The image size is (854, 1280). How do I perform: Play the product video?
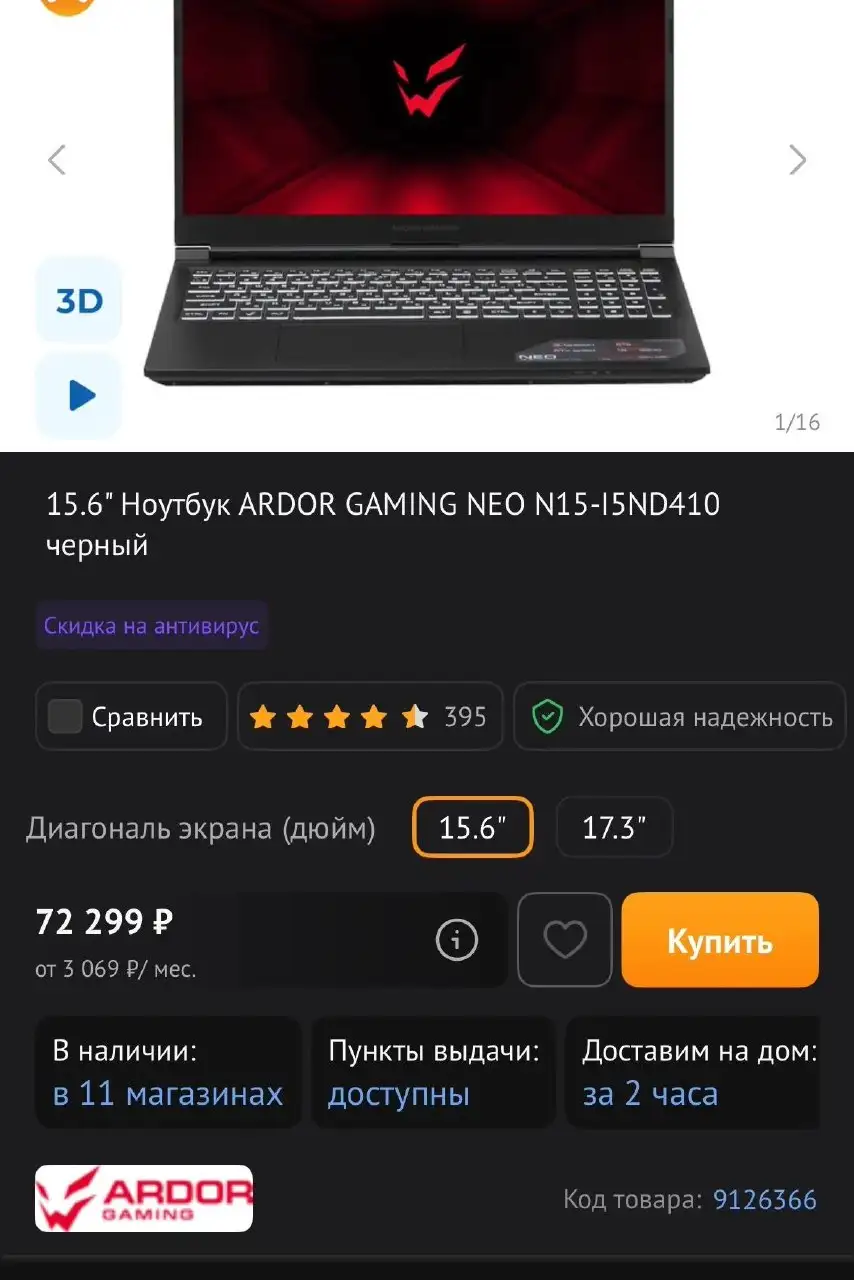78,396
